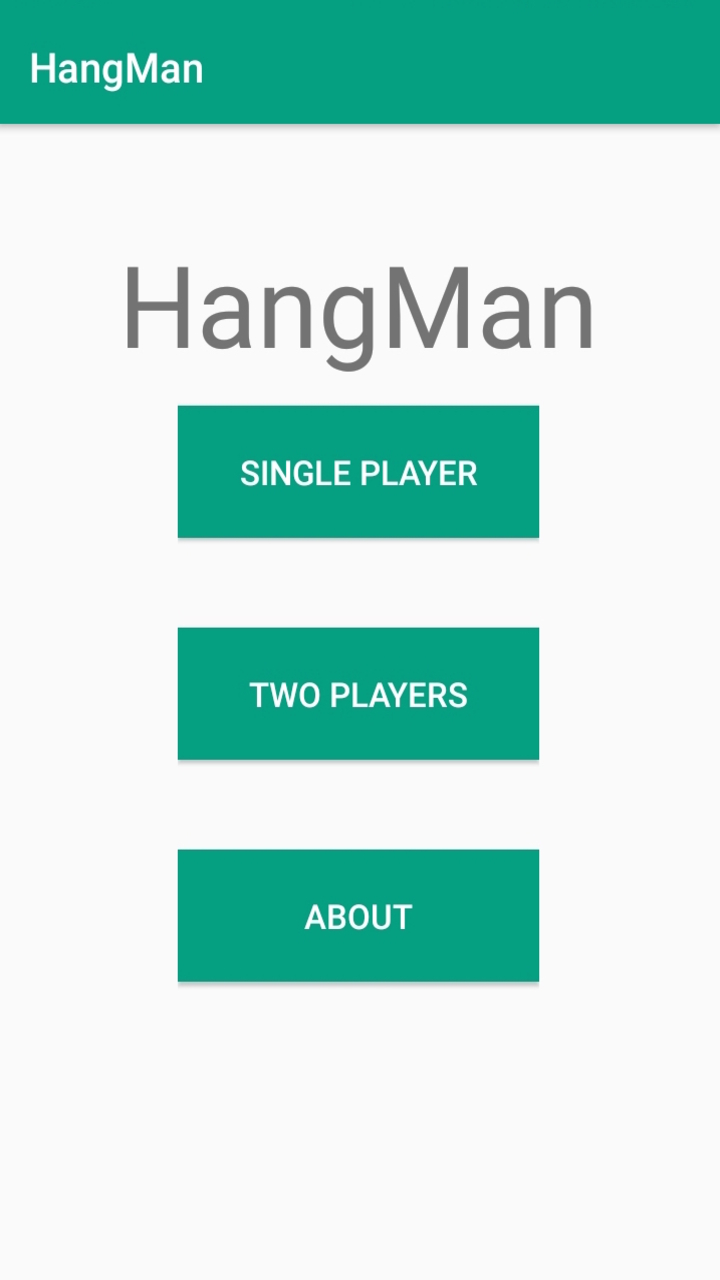Launch single player from the main menu
The height and width of the screenshot is (1280, 720).
point(358,471)
